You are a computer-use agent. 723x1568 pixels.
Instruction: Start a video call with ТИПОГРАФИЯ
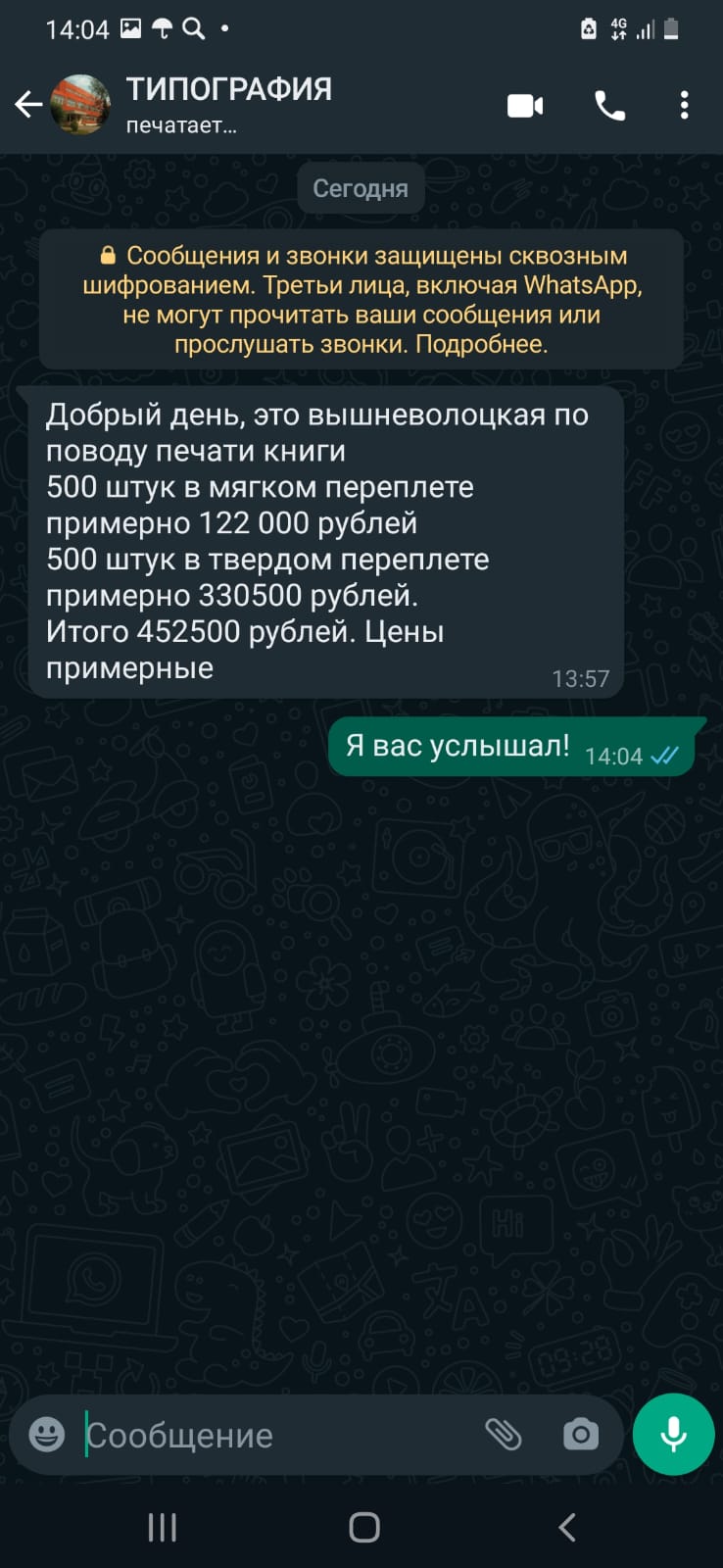coord(525,105)
